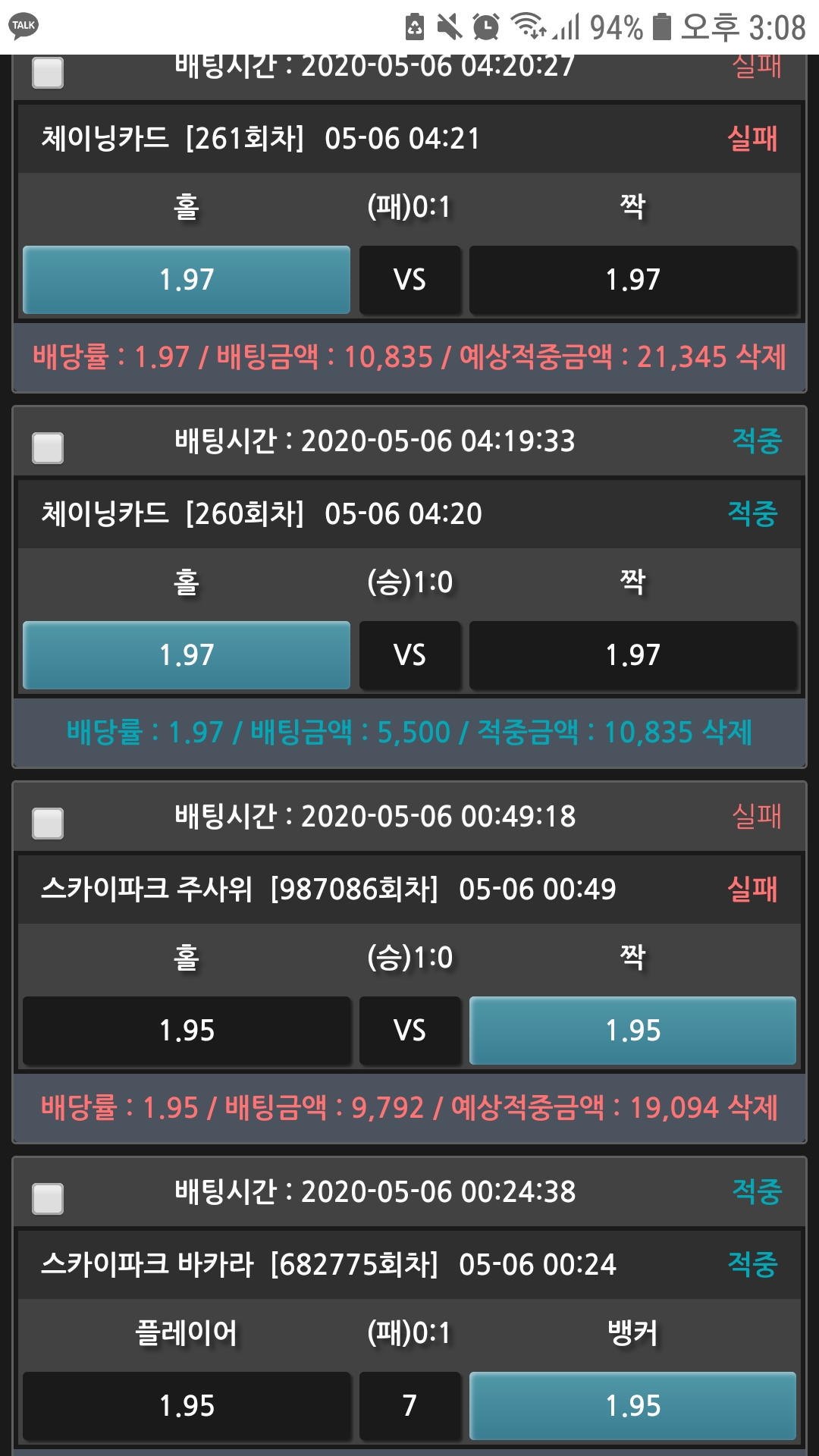Viewport: 819px width, 1456px height.
Task: Tap 삭제 on the 10,835 bet amount row
Action: (761, 356)
